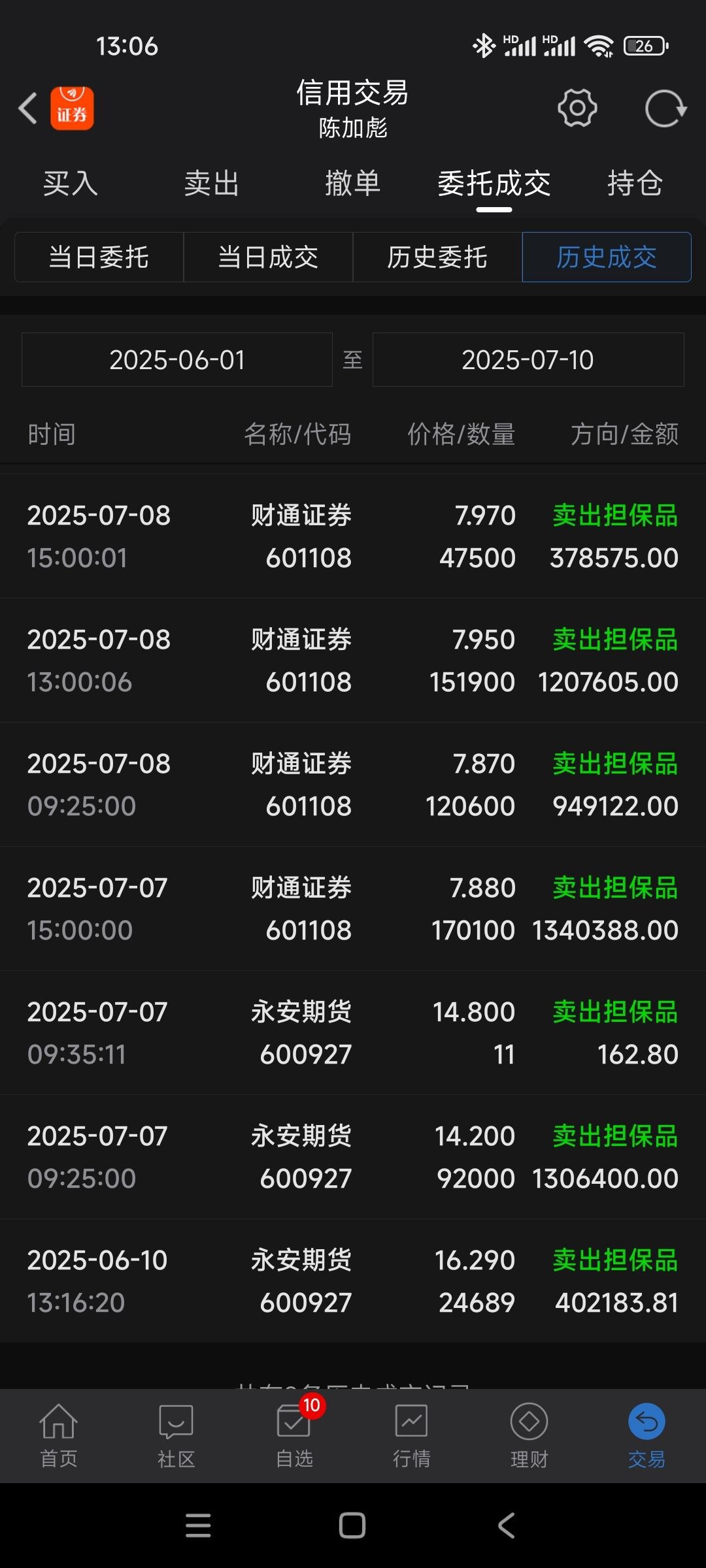Open 自选 watchlist tab
This screenshot has width=706, height=1568.
pos(294,1436)
